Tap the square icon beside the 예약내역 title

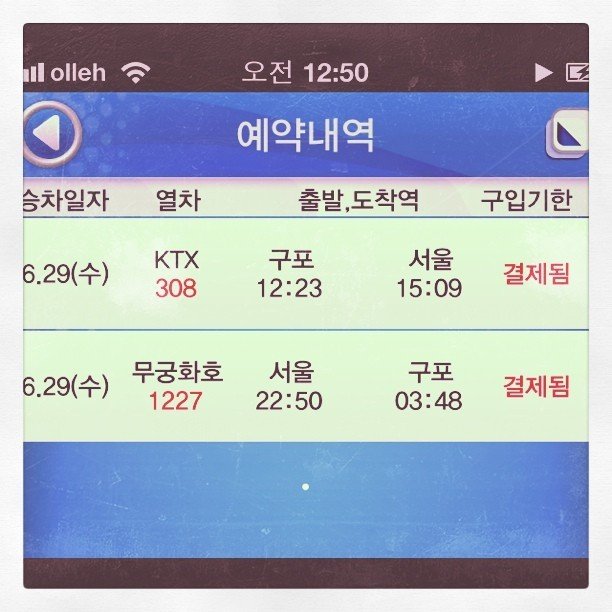tap(568, 134)
